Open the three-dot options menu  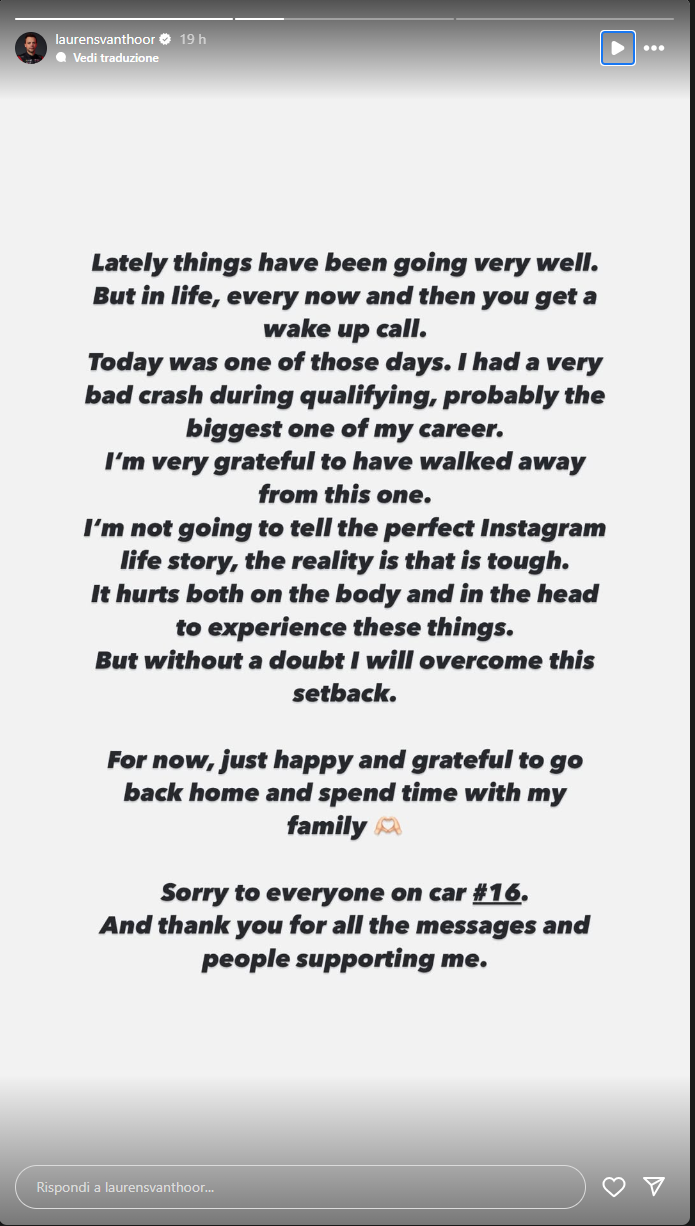click(x=654, y=48)
